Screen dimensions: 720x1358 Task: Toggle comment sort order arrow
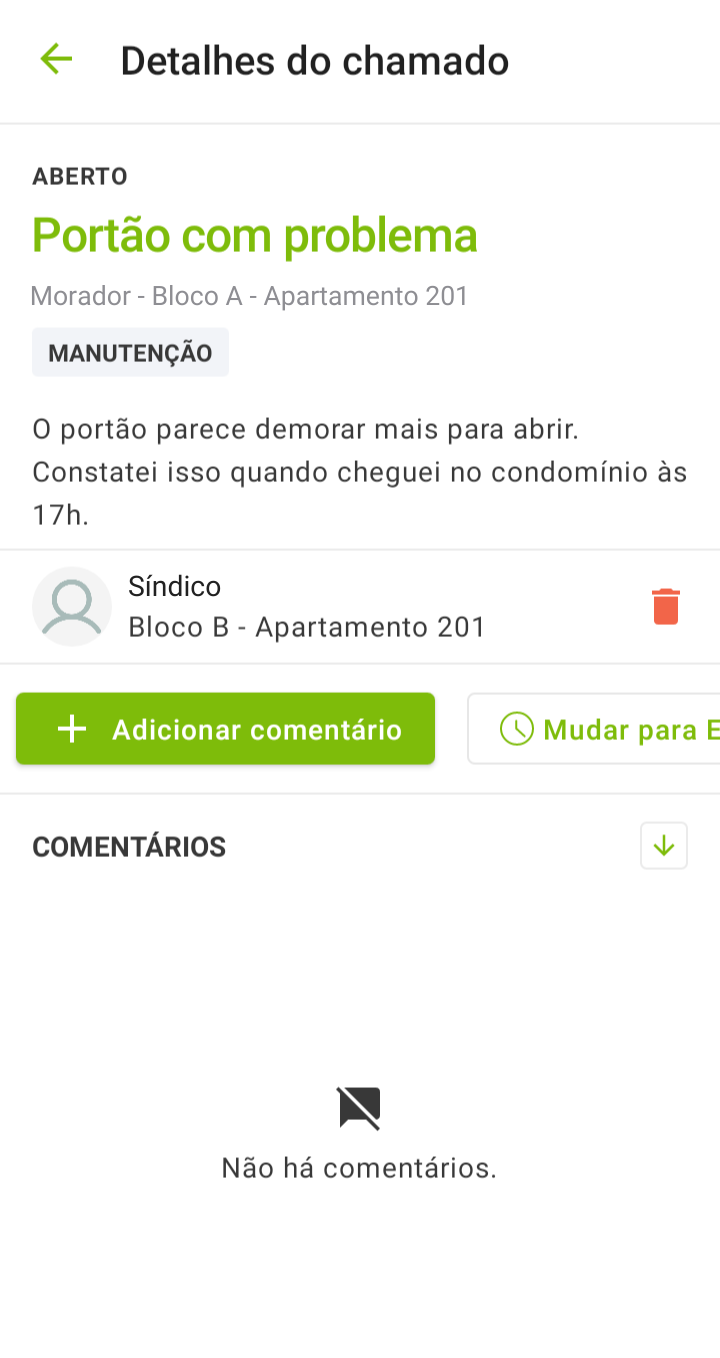[664, 846]
